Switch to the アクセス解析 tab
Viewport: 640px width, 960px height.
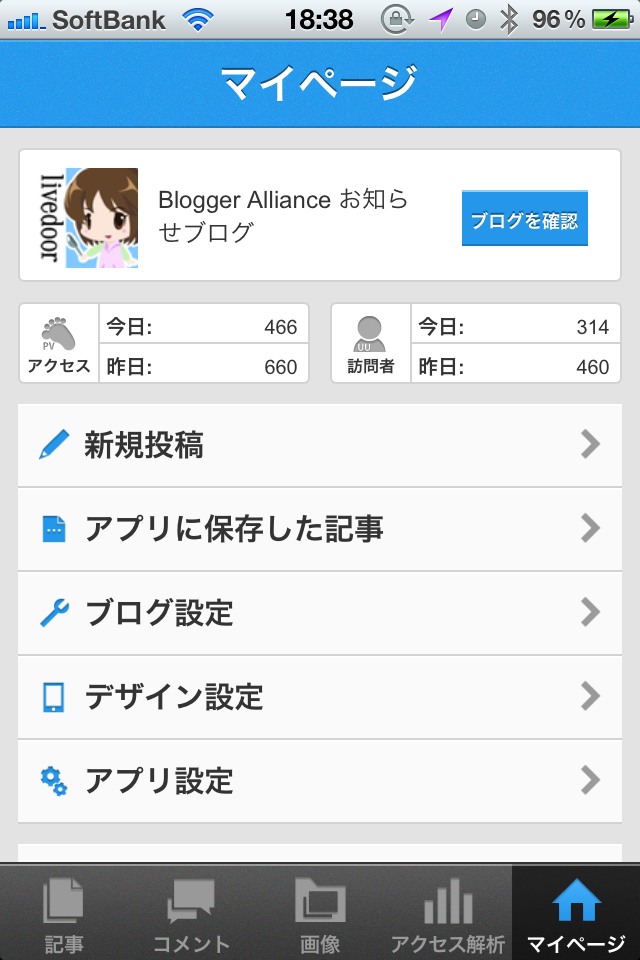click(447, 914)
